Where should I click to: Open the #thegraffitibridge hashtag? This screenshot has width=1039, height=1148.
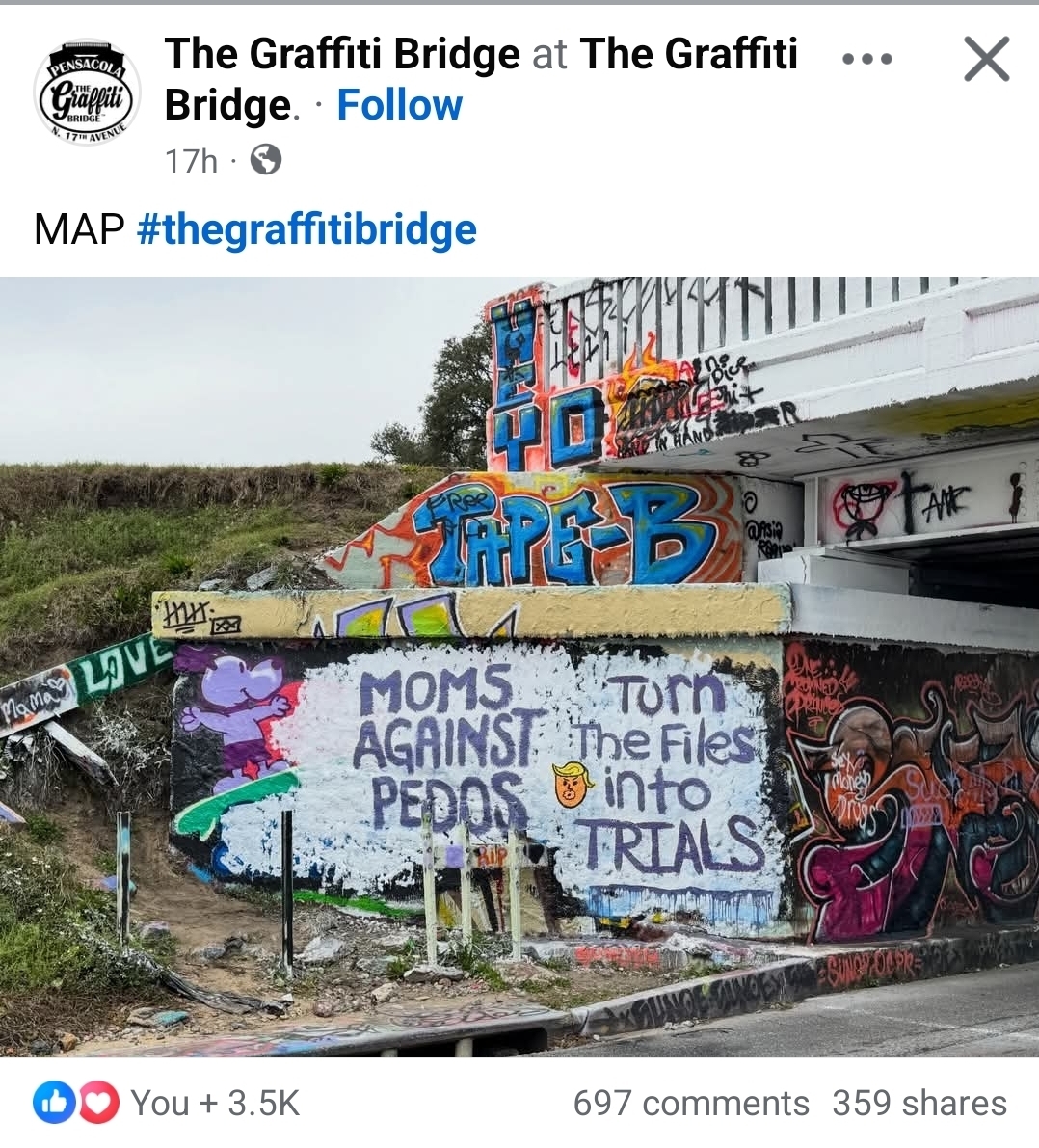pos(306,230)
